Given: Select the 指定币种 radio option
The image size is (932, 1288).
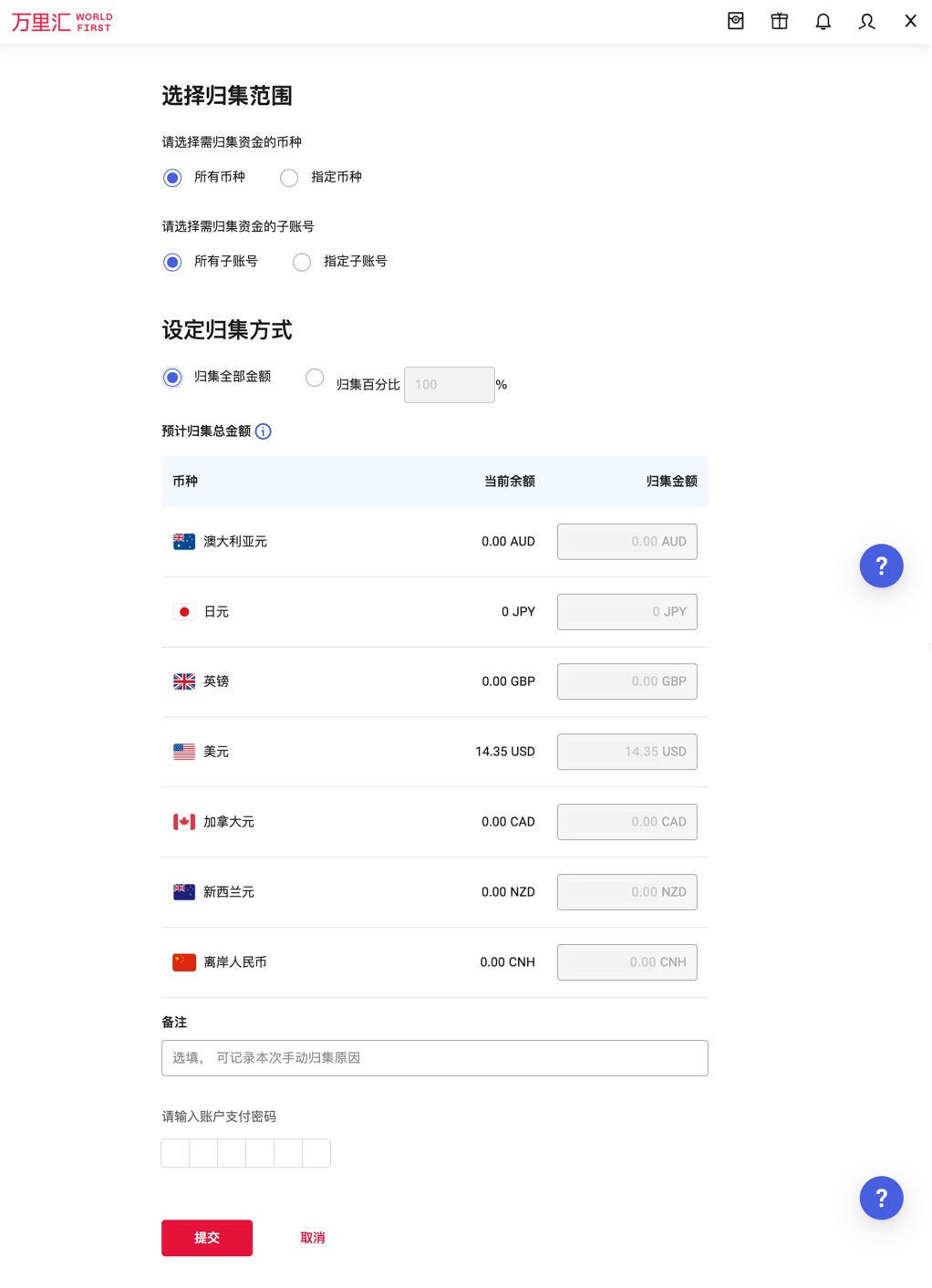Looking at the screenshot, I should [289, 178].
